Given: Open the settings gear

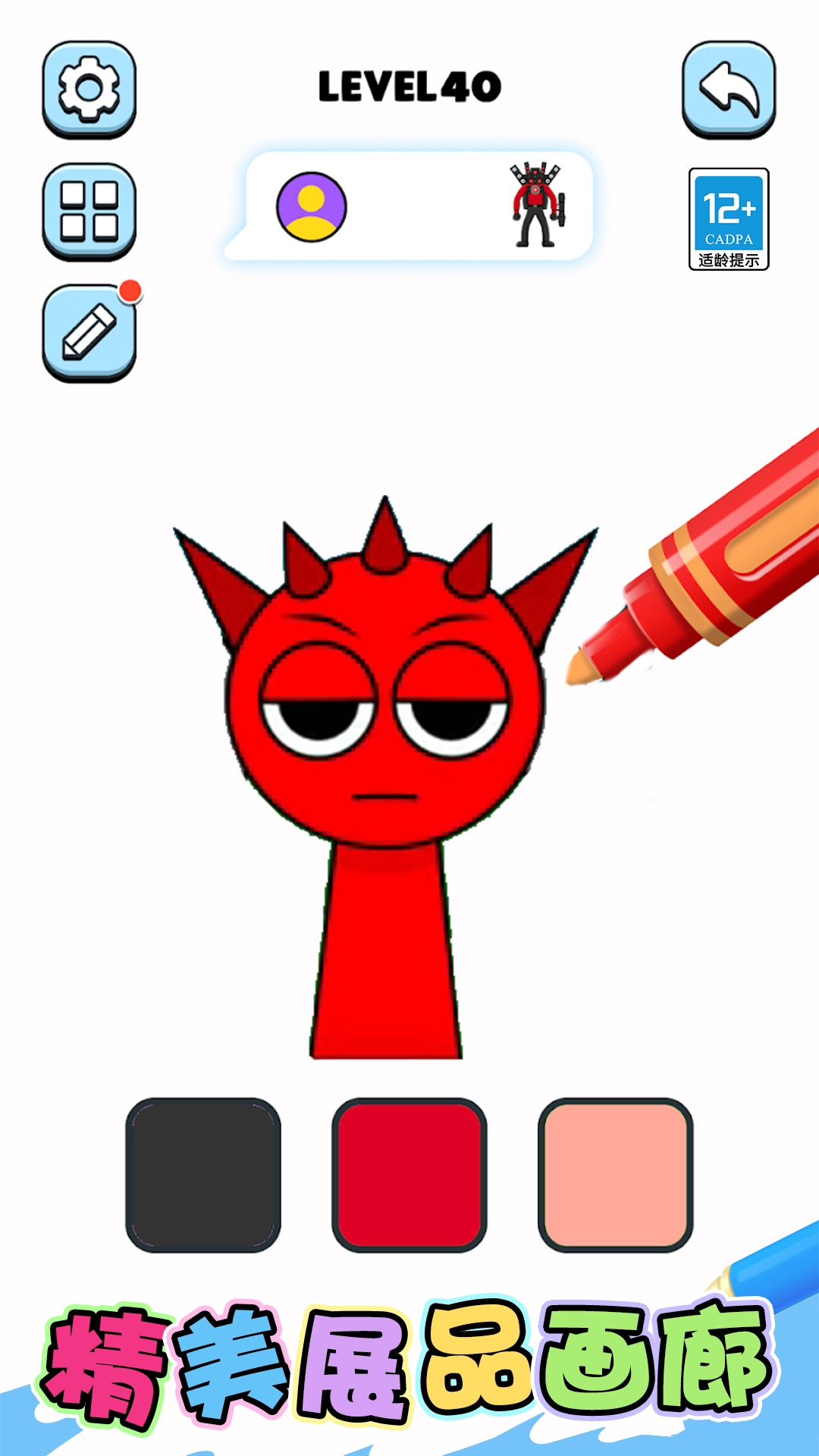Looking at the screenshot, I should click(89, 89).
